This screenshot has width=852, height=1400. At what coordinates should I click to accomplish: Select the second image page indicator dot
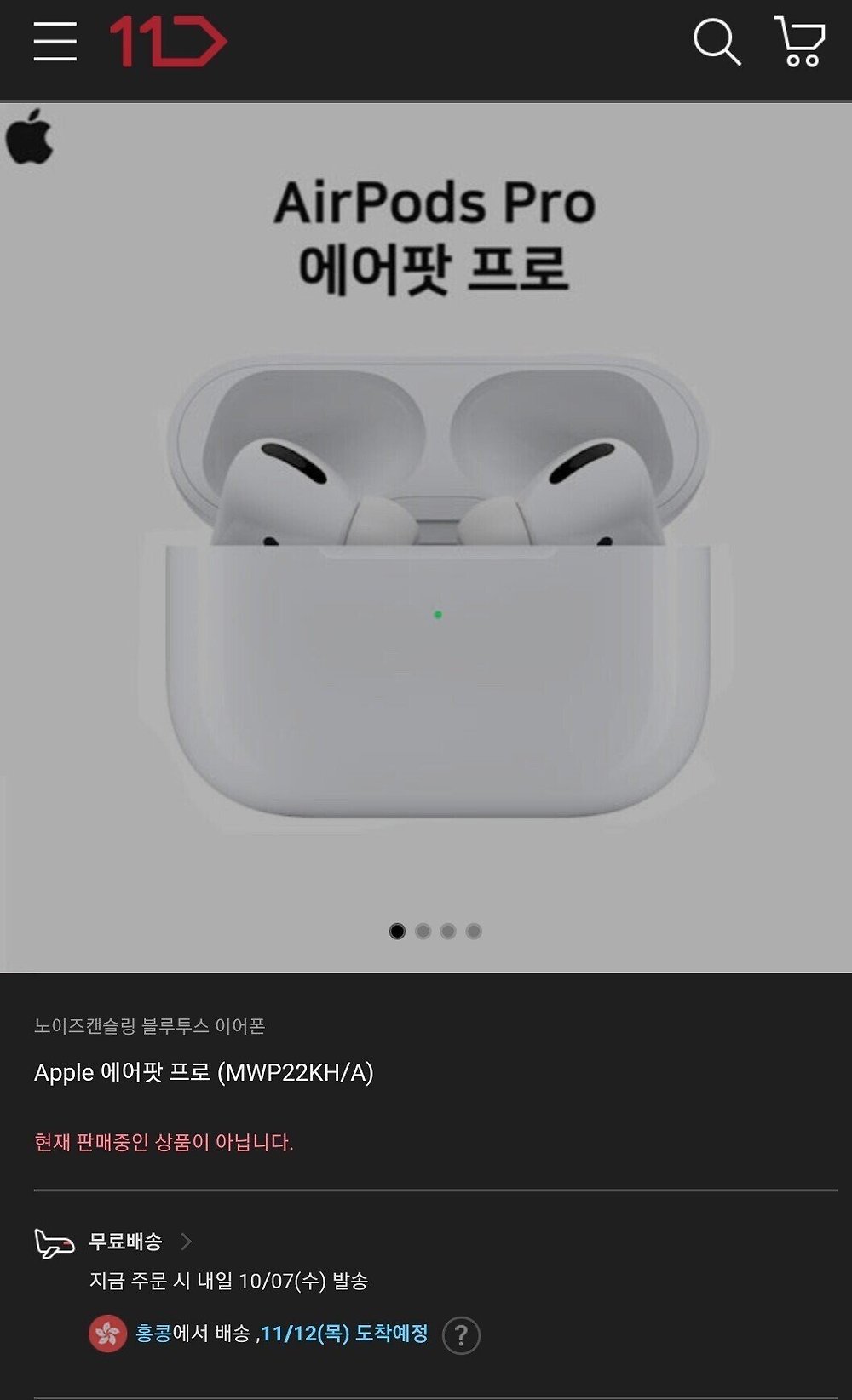pyautogui.click(x=423, y=931)
